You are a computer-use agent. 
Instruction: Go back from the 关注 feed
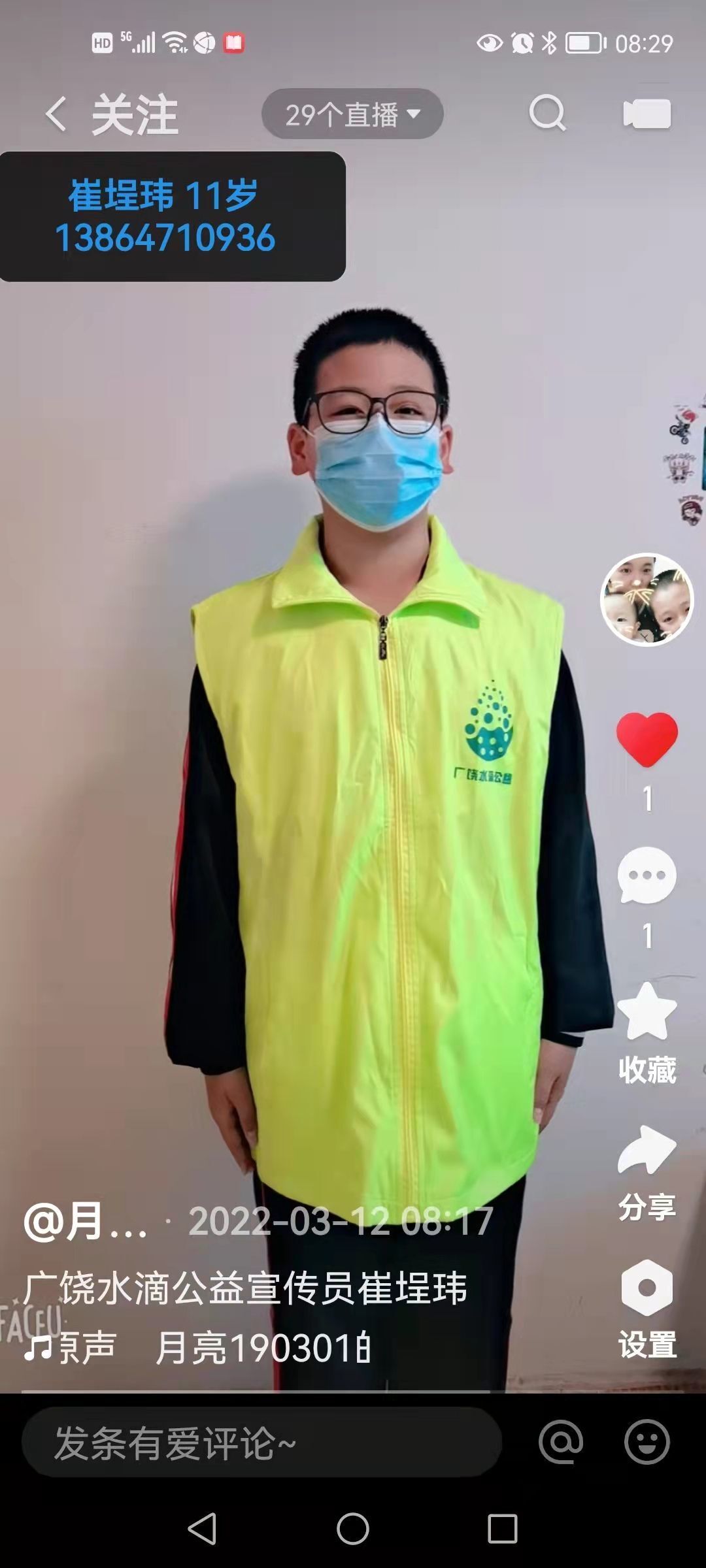click(56, 114)
